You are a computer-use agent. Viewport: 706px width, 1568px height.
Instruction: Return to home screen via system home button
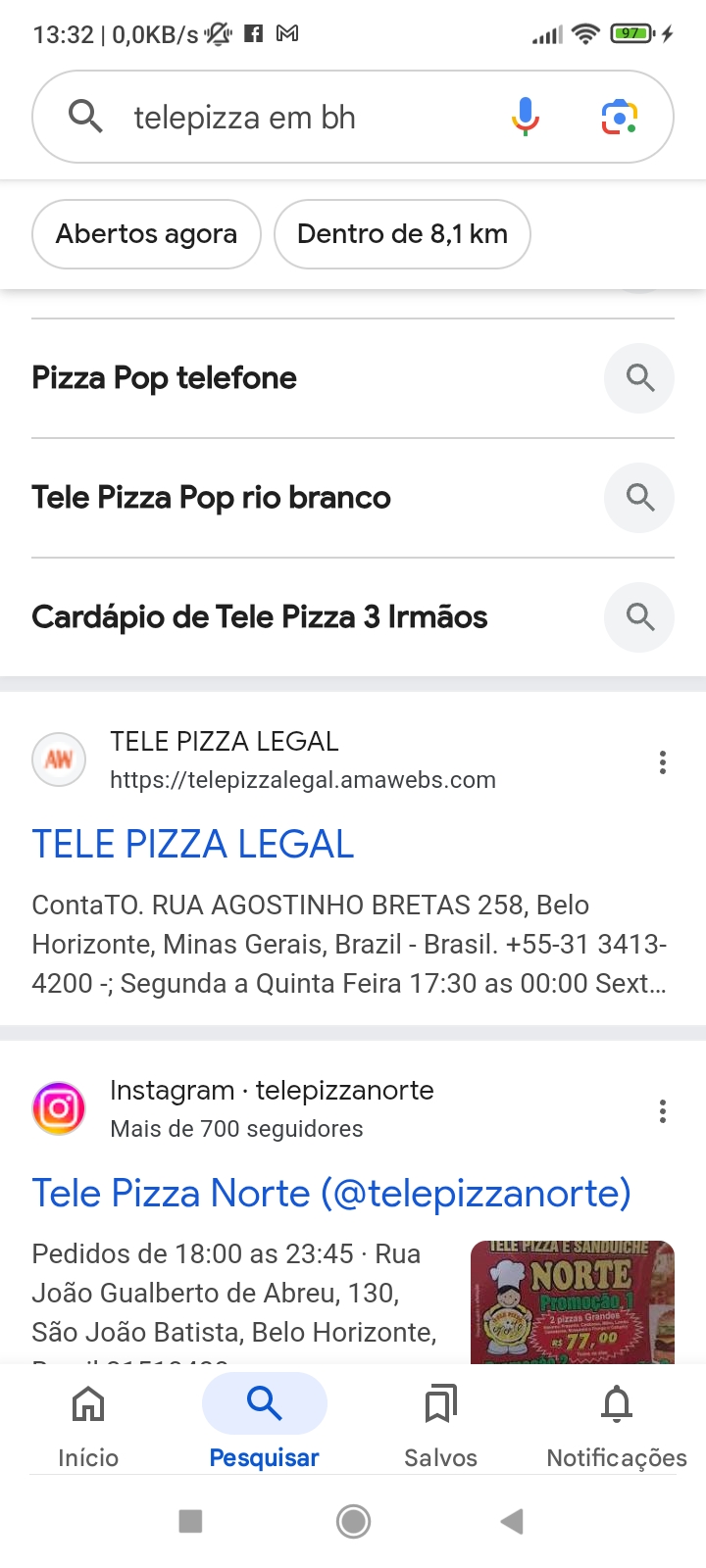(x=353, y=1521)
